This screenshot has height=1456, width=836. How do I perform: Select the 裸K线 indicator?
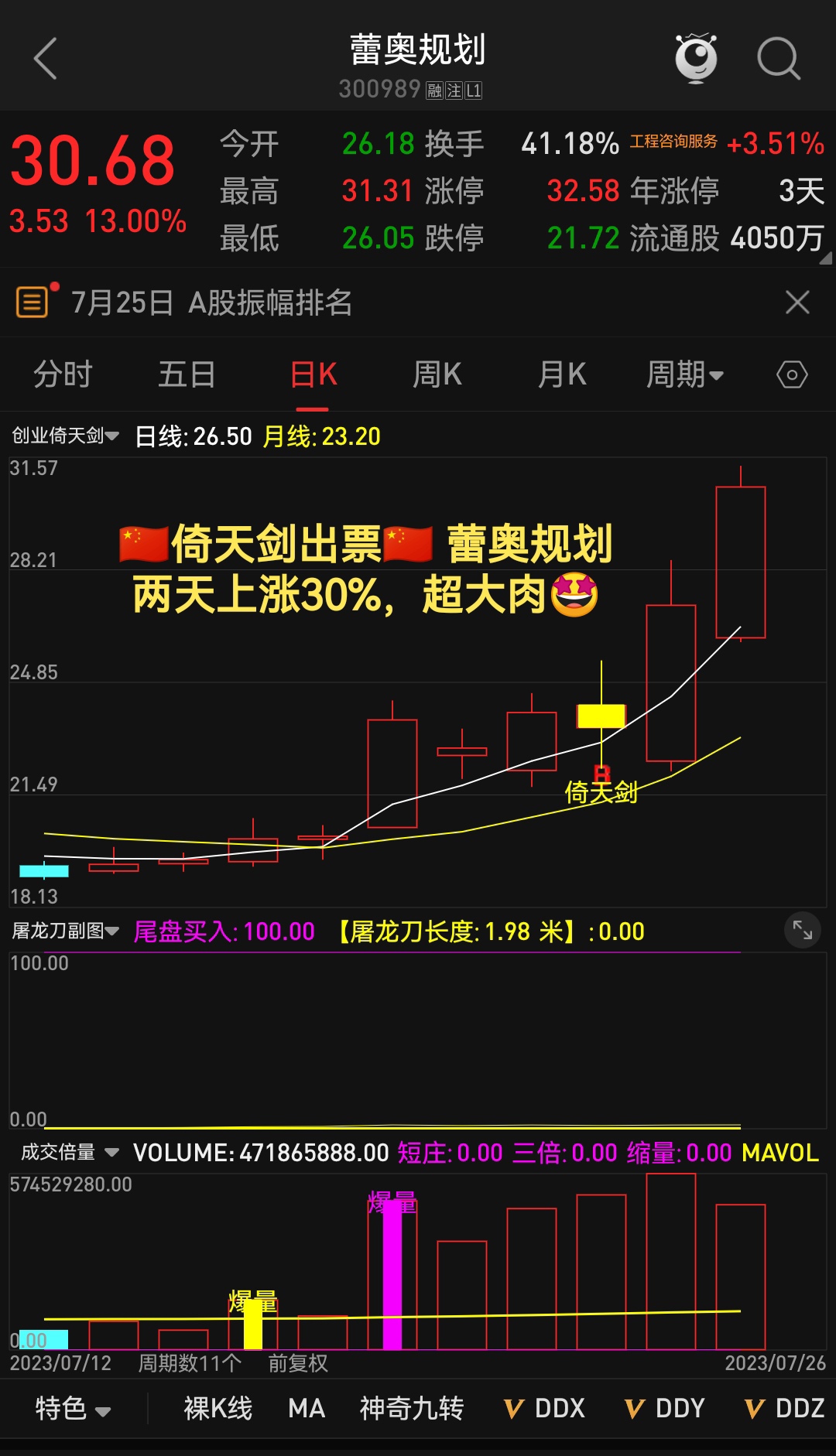(x=218, y=1408)
